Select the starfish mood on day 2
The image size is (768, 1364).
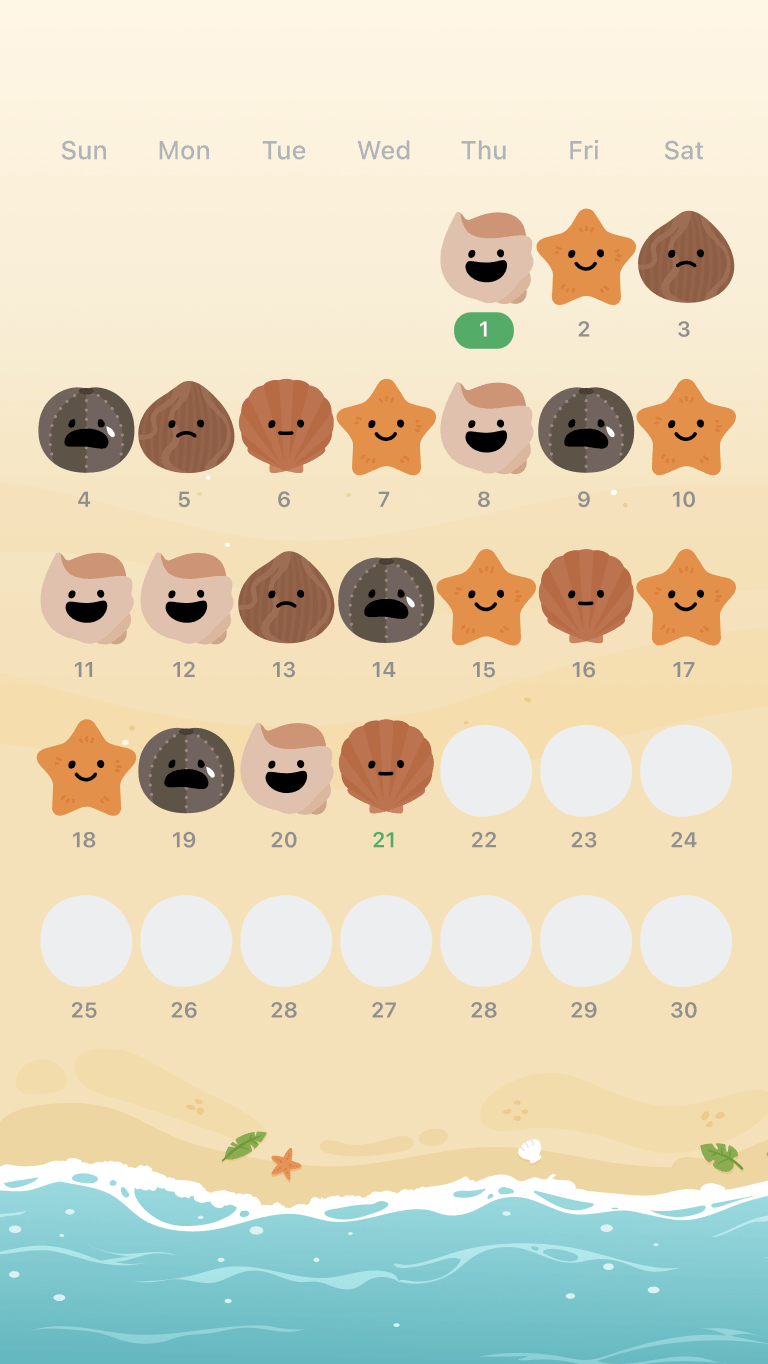coord(585,258)
